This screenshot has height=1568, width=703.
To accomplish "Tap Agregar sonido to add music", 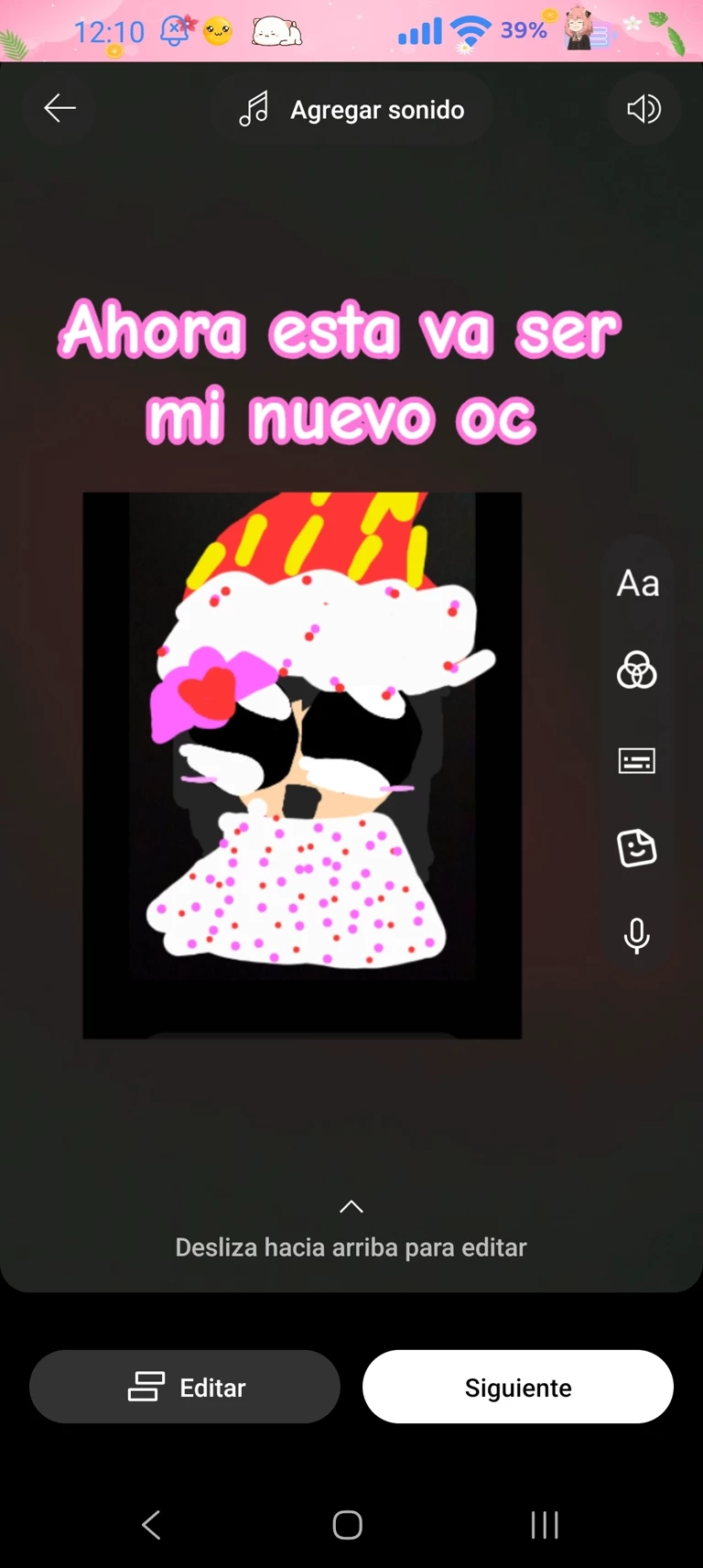I will click(351, 110).
